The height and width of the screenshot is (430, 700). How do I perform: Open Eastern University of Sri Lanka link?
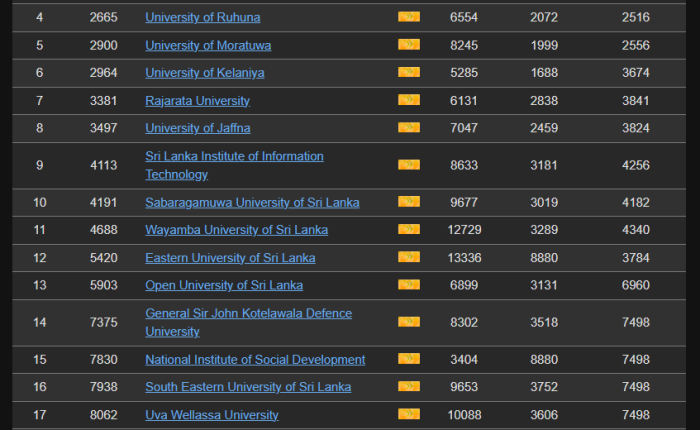click(230, 258)
